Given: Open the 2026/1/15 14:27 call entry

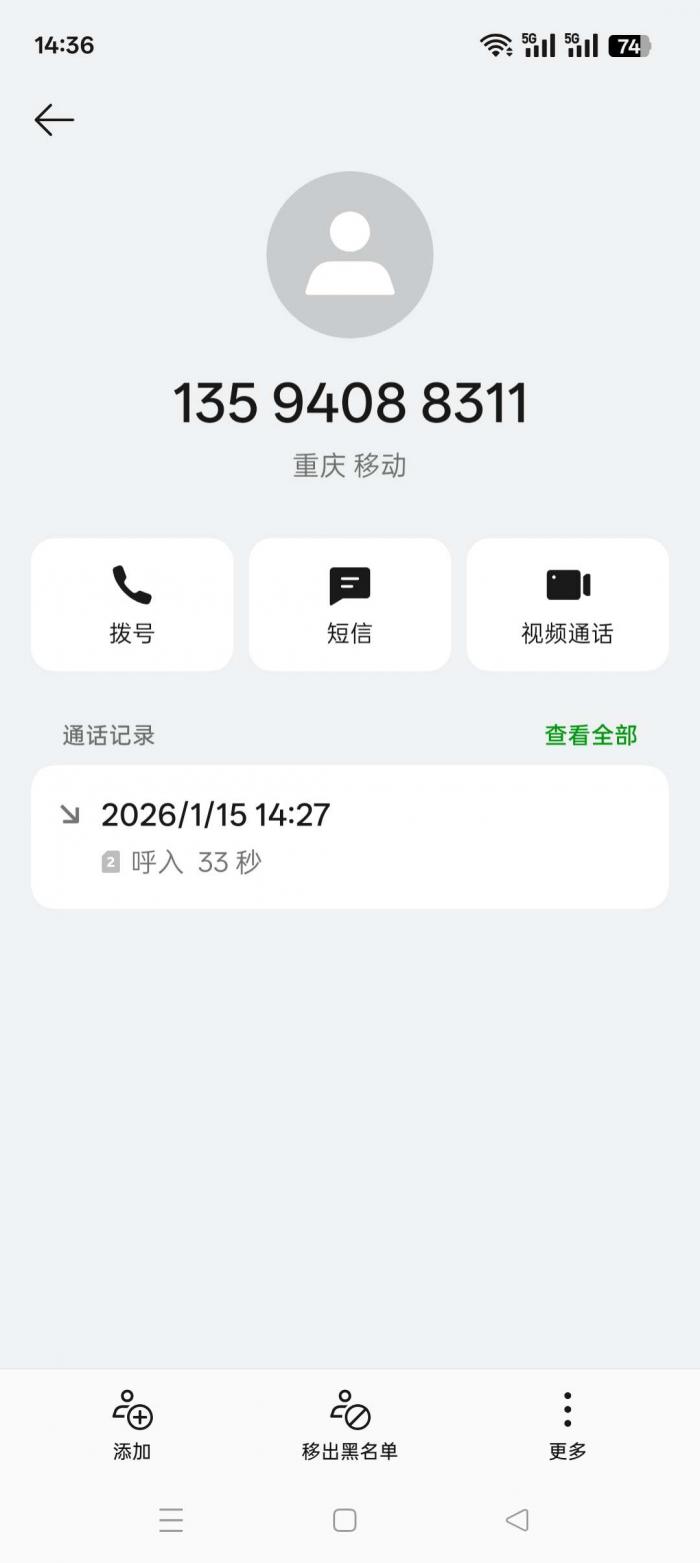Looking at the screenshot, I should pos(350,837).
